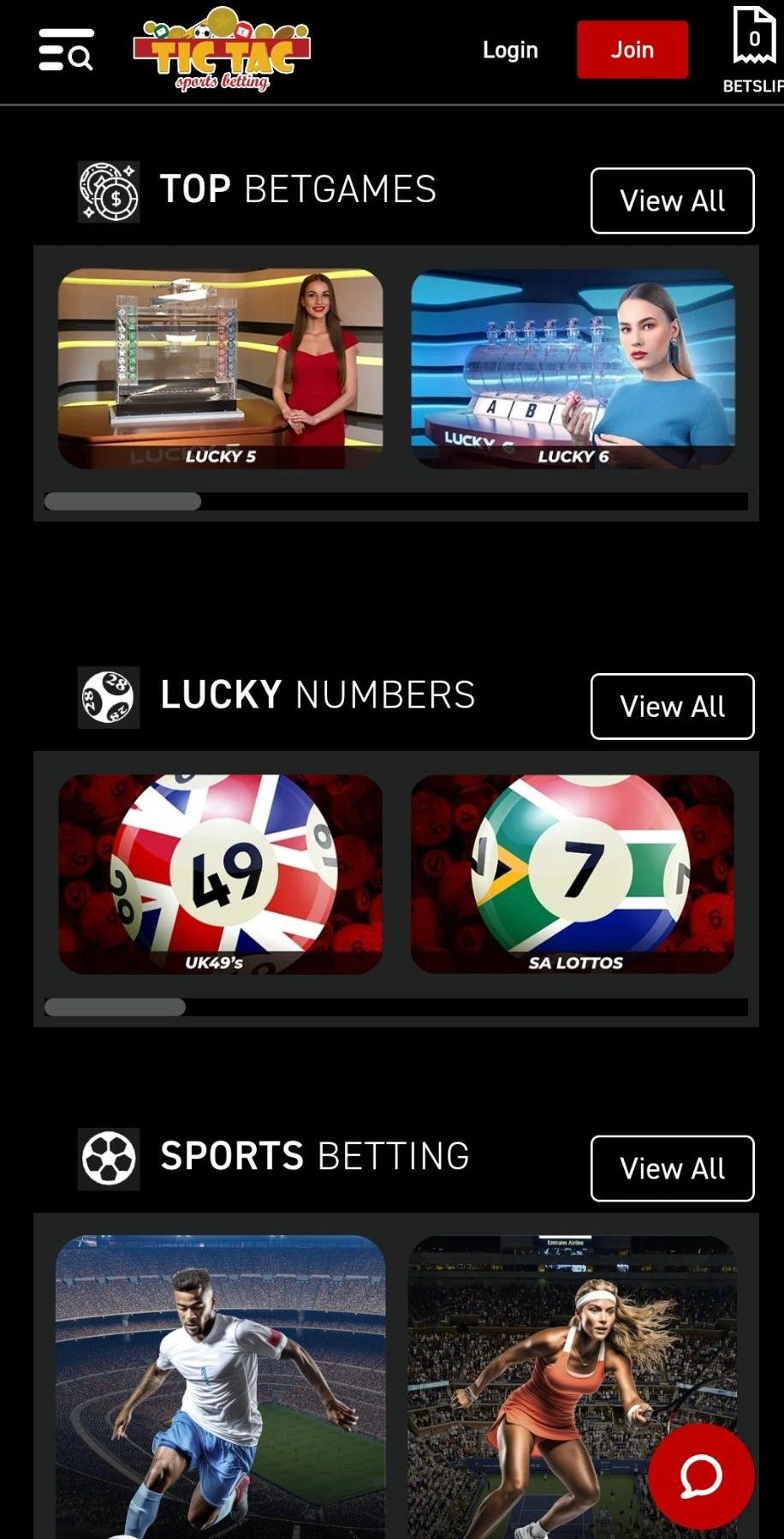View all Lucky Numbers
The width and height of the screenshot is (784, 1539).
[672, 707]
